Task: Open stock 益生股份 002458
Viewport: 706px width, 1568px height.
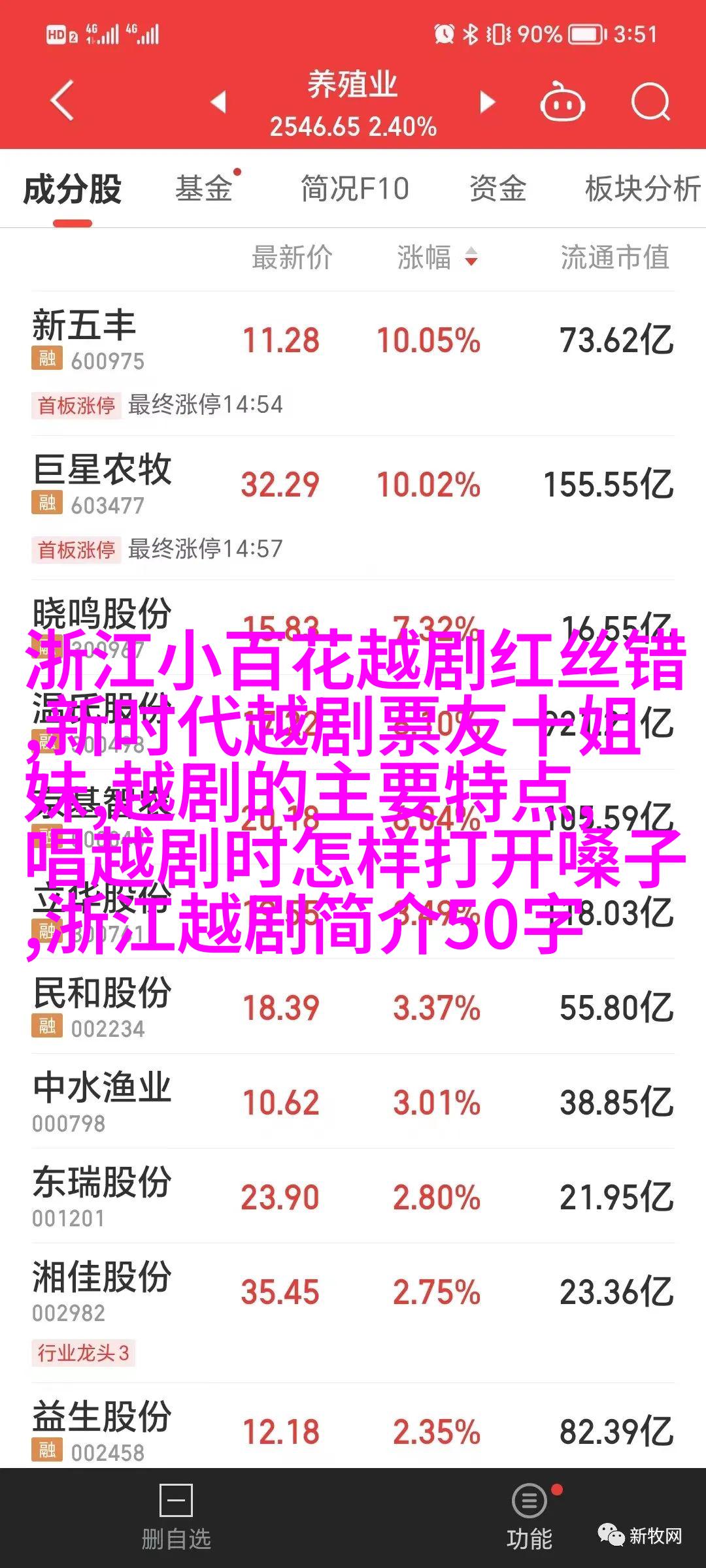Action: pyautogui.click(x=353, y=1431)
